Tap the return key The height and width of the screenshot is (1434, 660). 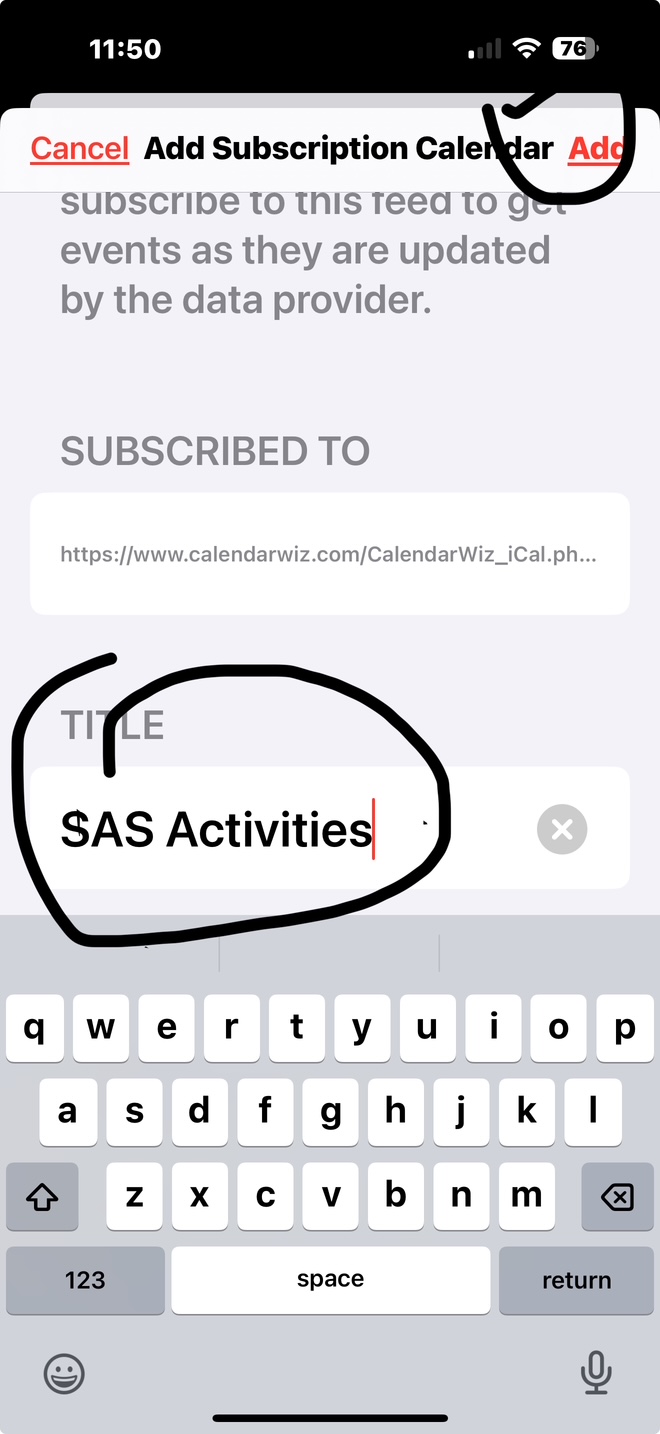(x=576, y=1280)
